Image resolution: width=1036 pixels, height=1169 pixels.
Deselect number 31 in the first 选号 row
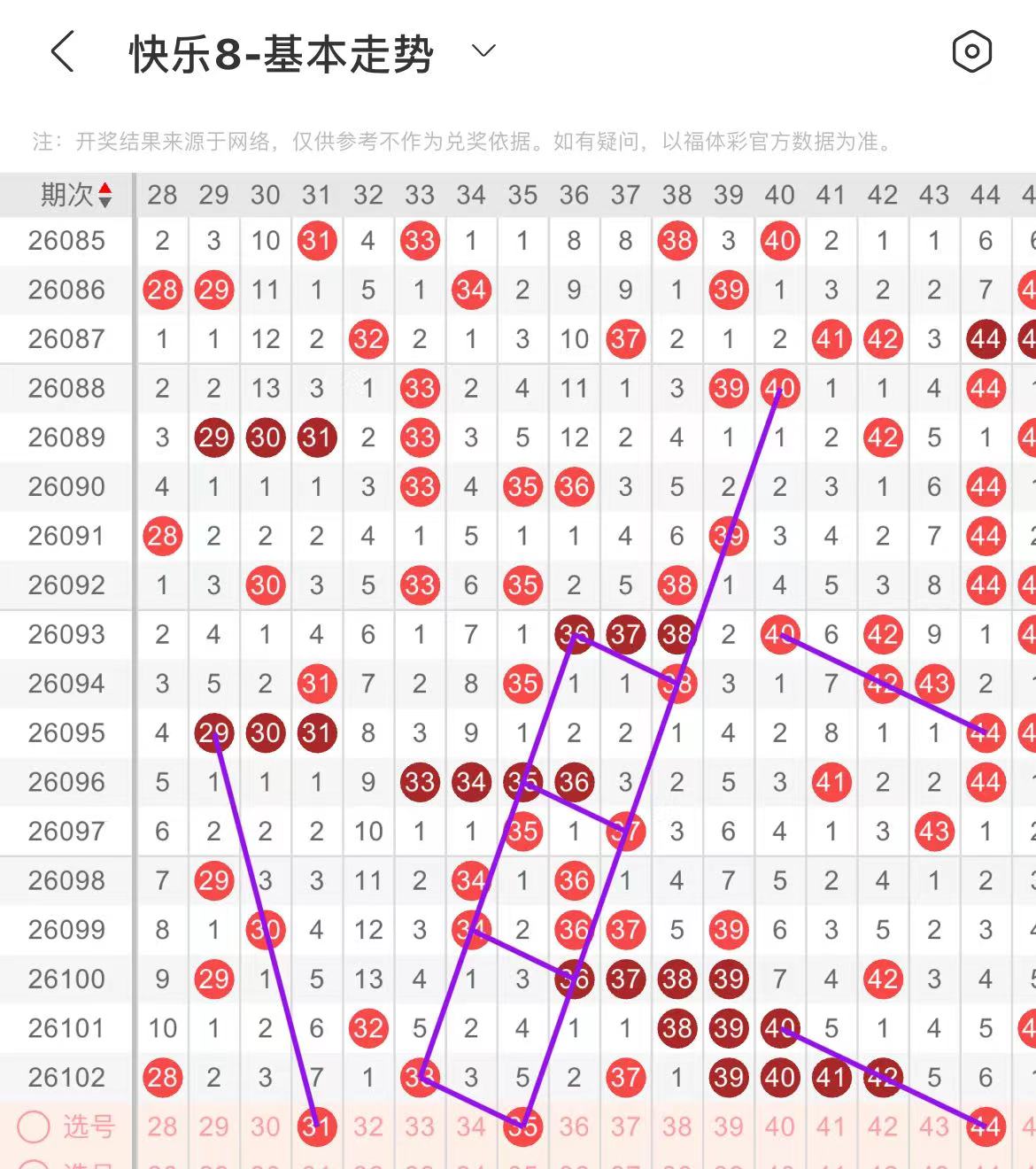point(316,1127)
